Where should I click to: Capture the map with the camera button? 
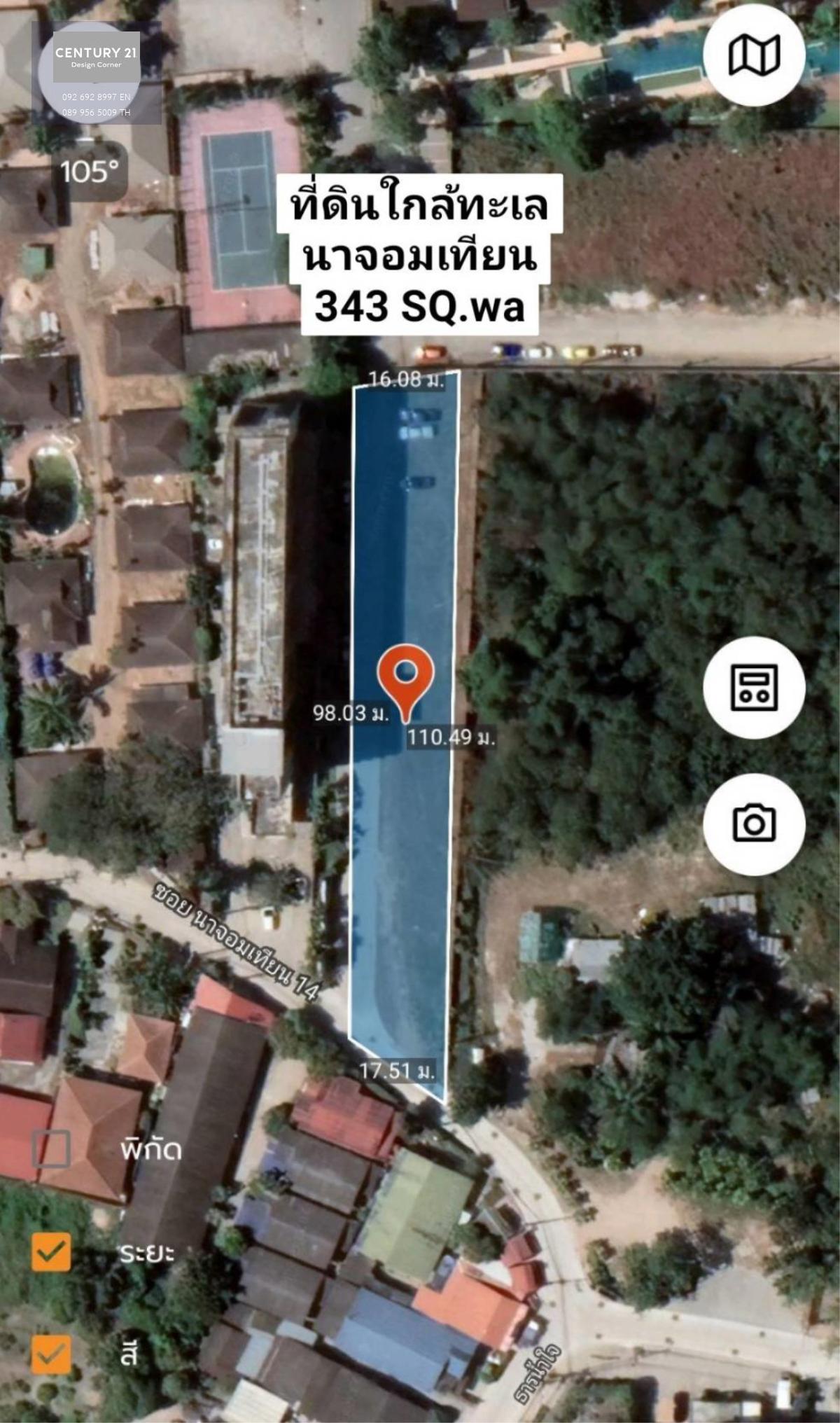click(x=754, y=824)
